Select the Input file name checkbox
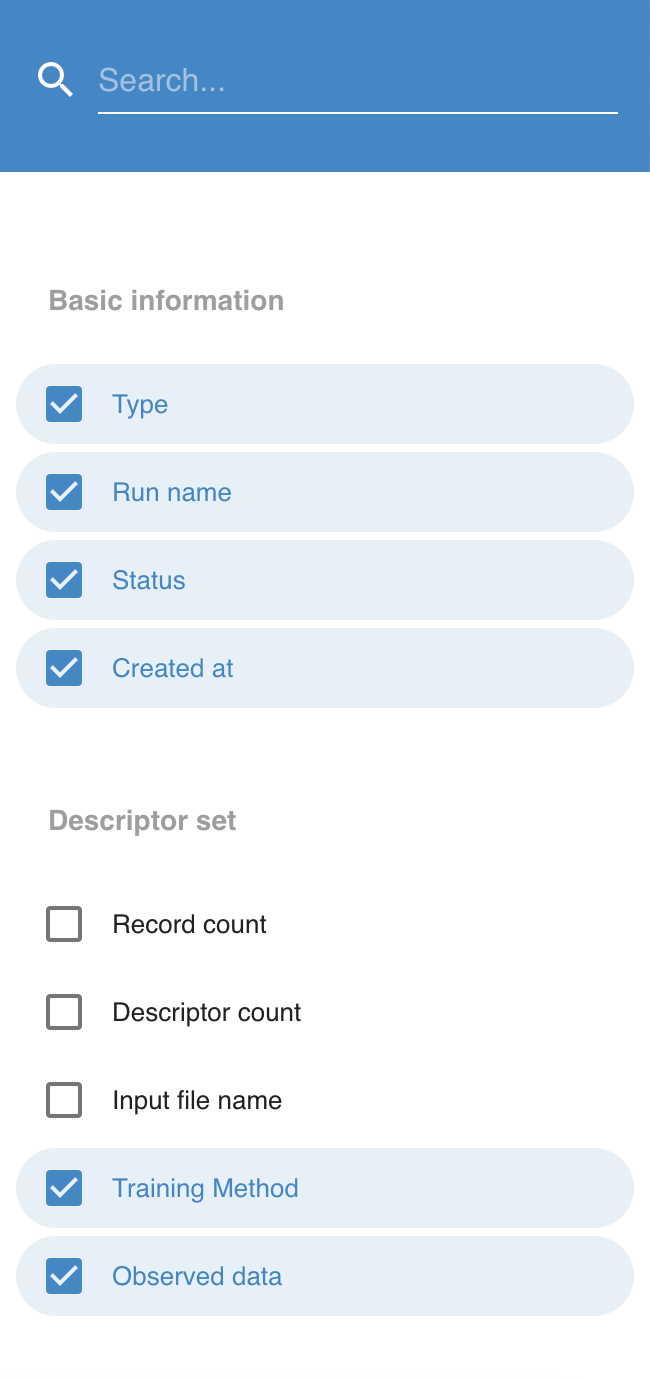 point(64,1100)
